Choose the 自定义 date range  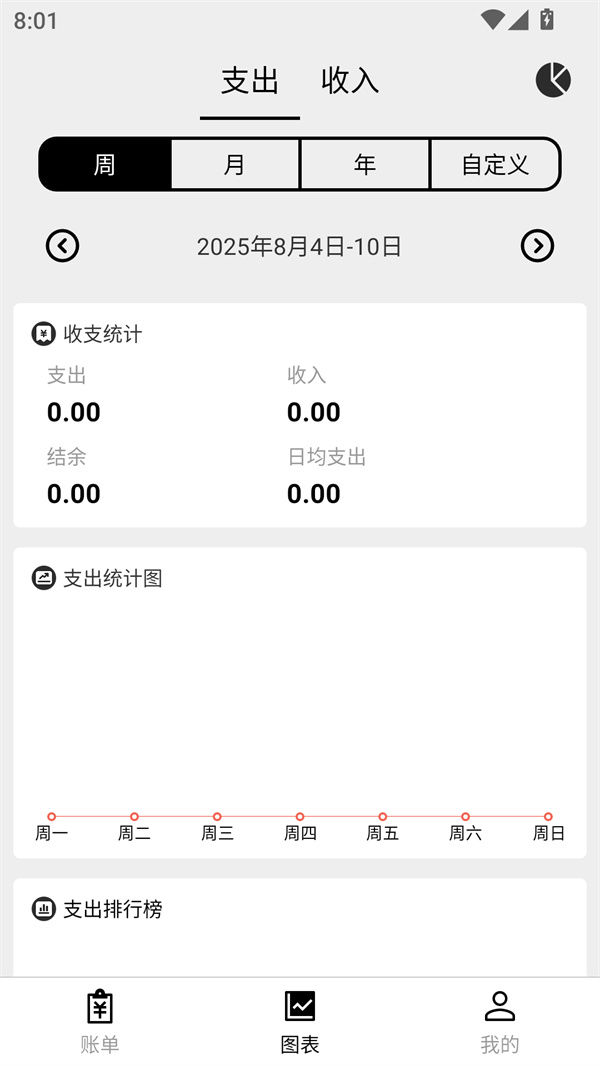(x=495, y=165)
